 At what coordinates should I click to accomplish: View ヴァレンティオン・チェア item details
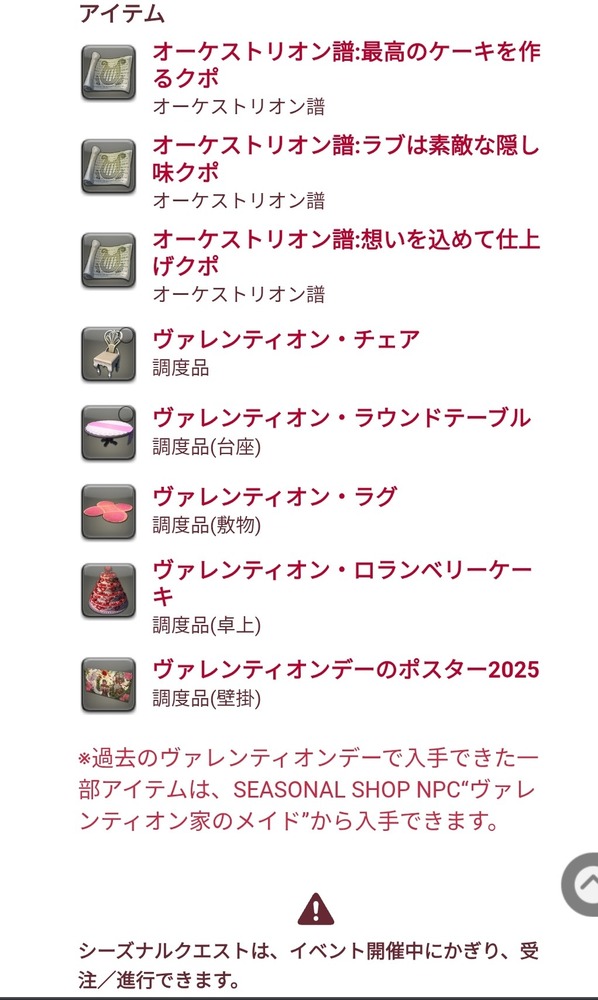[286, 339]
